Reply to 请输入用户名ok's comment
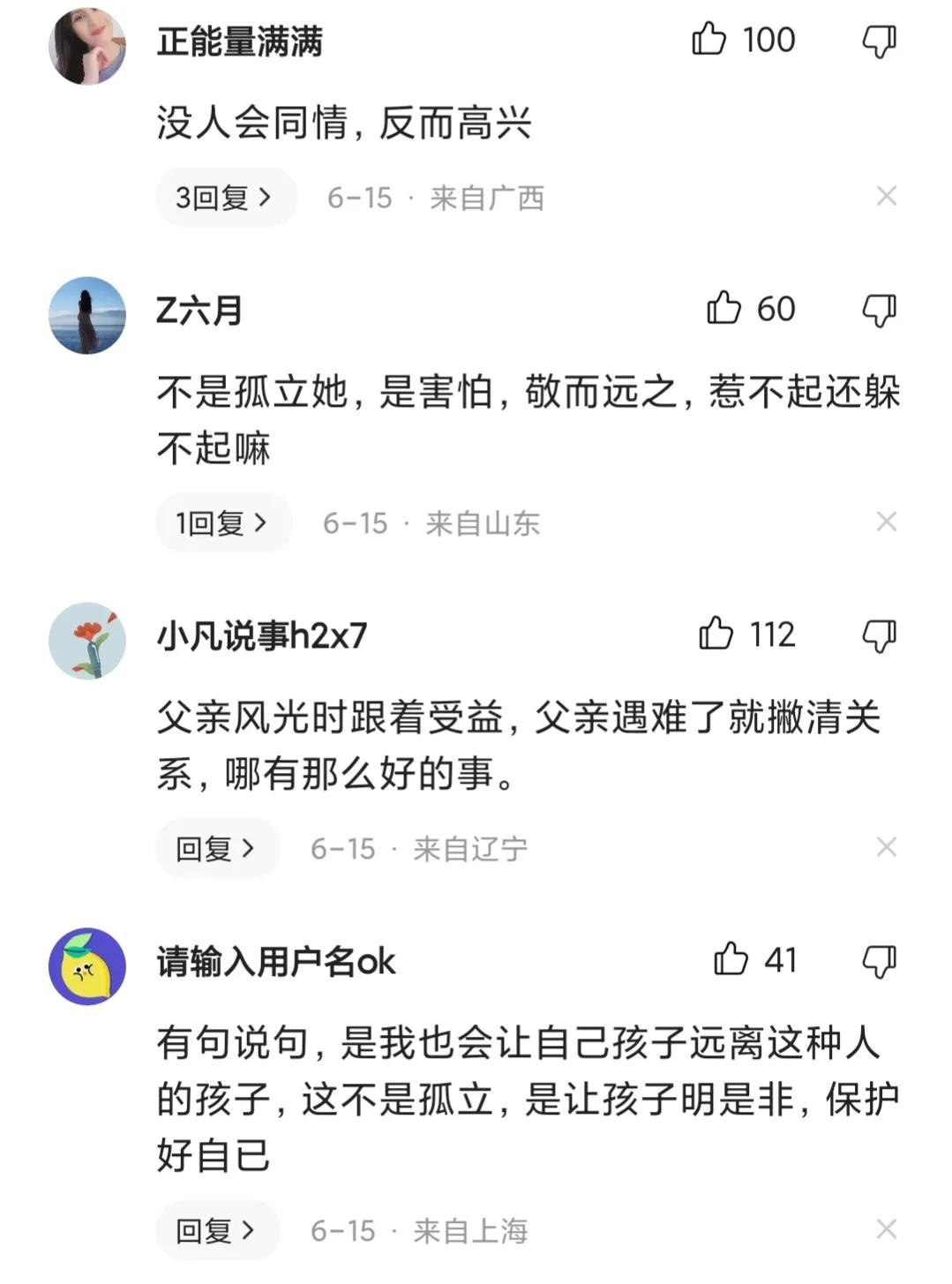 217,1228
